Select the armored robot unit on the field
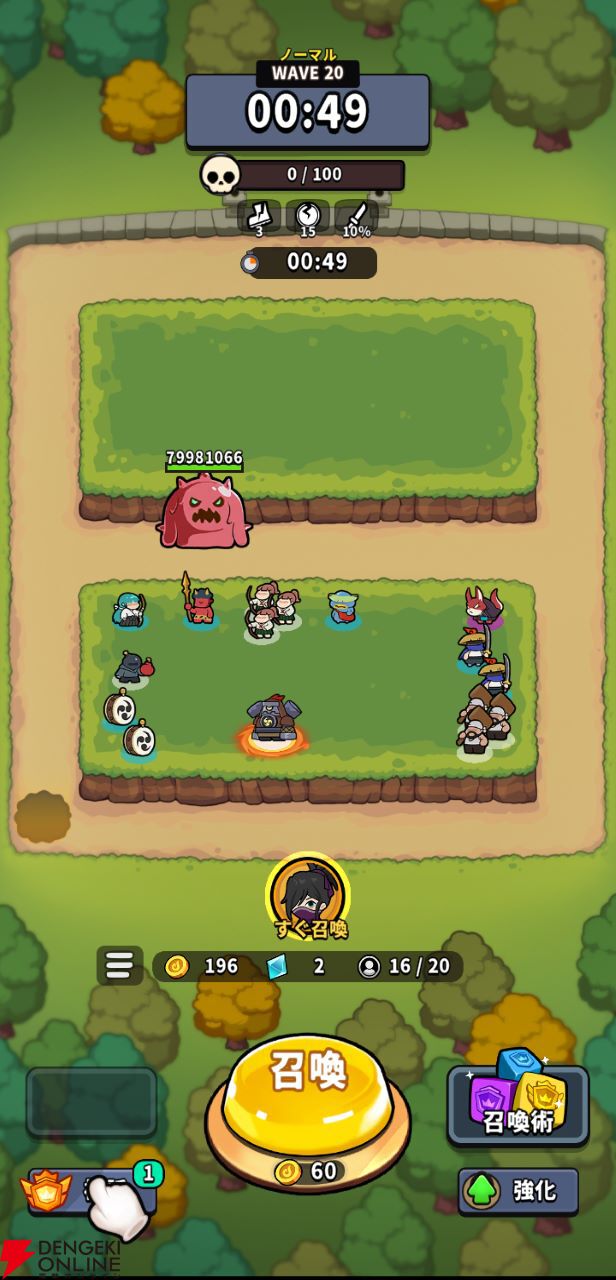Image resolution: width=616 pixels, height=1280 pixels. point(274,722)
